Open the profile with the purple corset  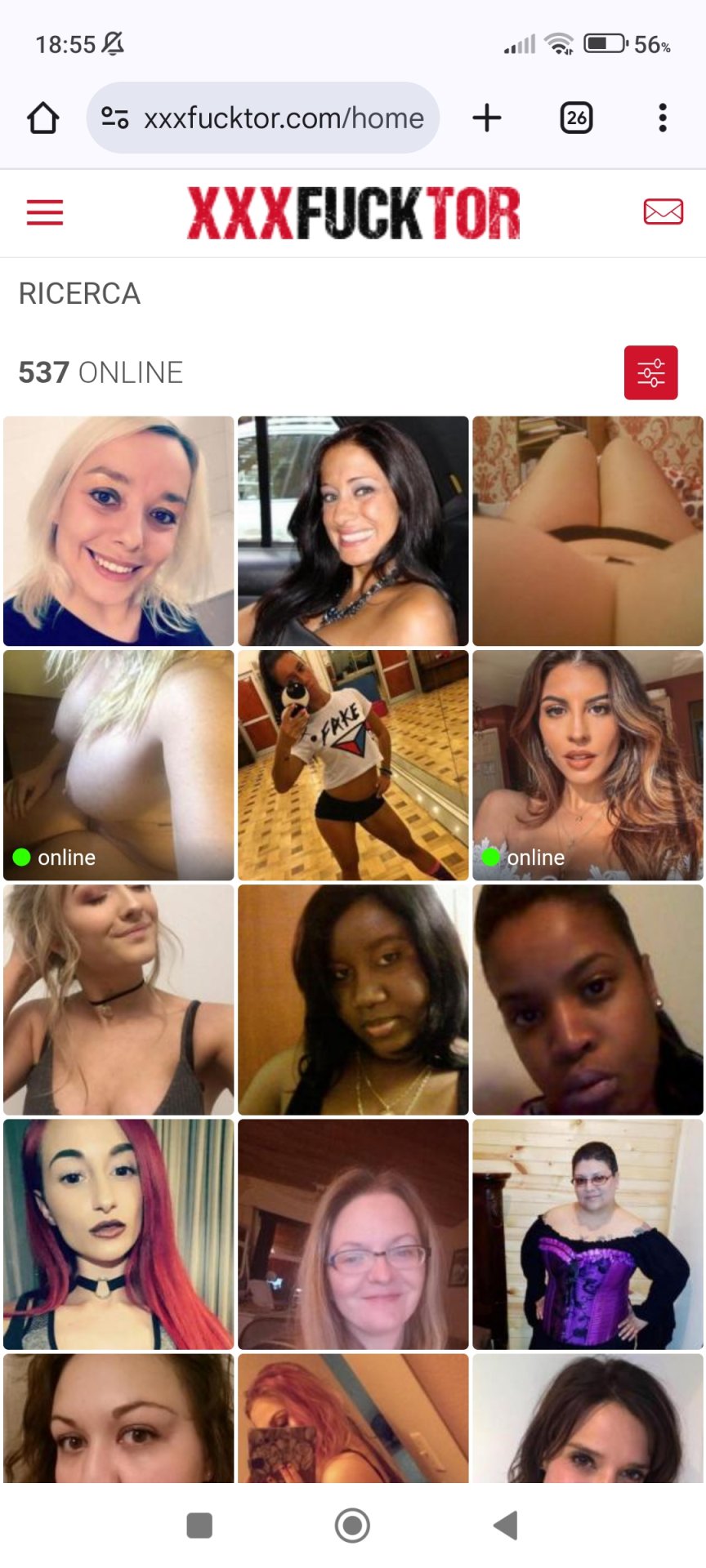[x=588, y=1234]
